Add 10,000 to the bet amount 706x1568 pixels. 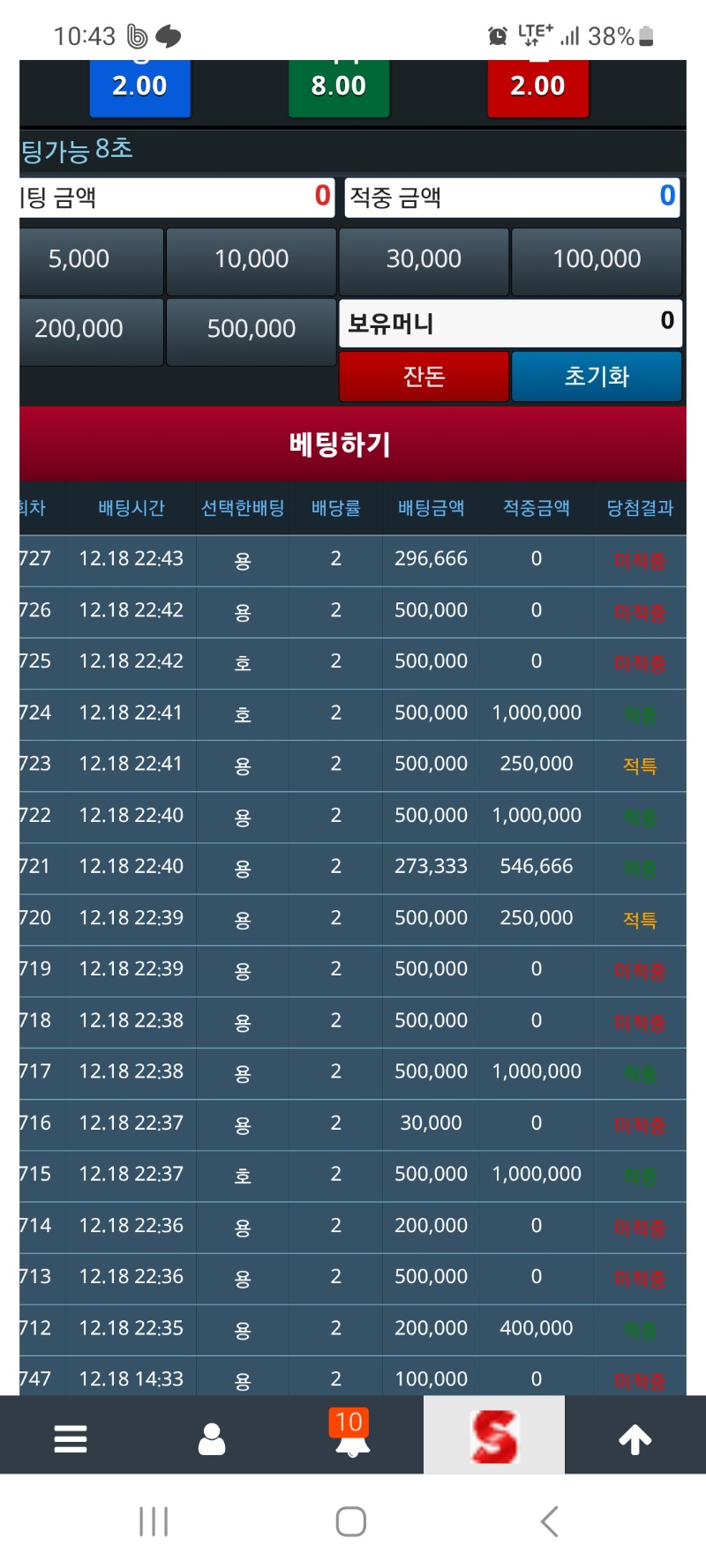(x=252, y=260)
